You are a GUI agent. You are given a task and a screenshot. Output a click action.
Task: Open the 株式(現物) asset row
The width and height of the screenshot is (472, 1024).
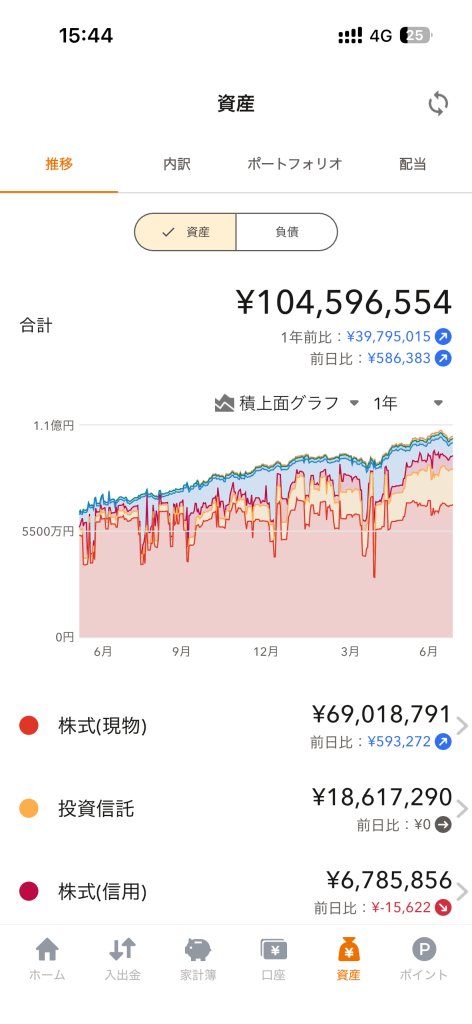(x=236, y=725)
